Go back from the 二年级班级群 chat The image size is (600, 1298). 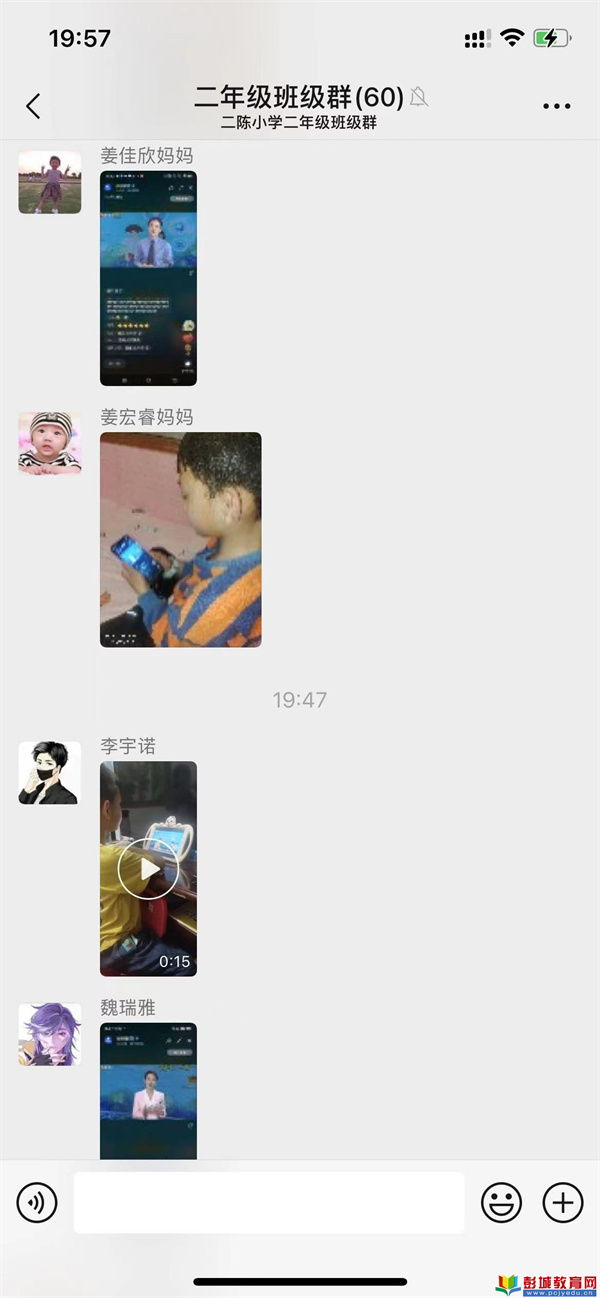pos(34,106)
